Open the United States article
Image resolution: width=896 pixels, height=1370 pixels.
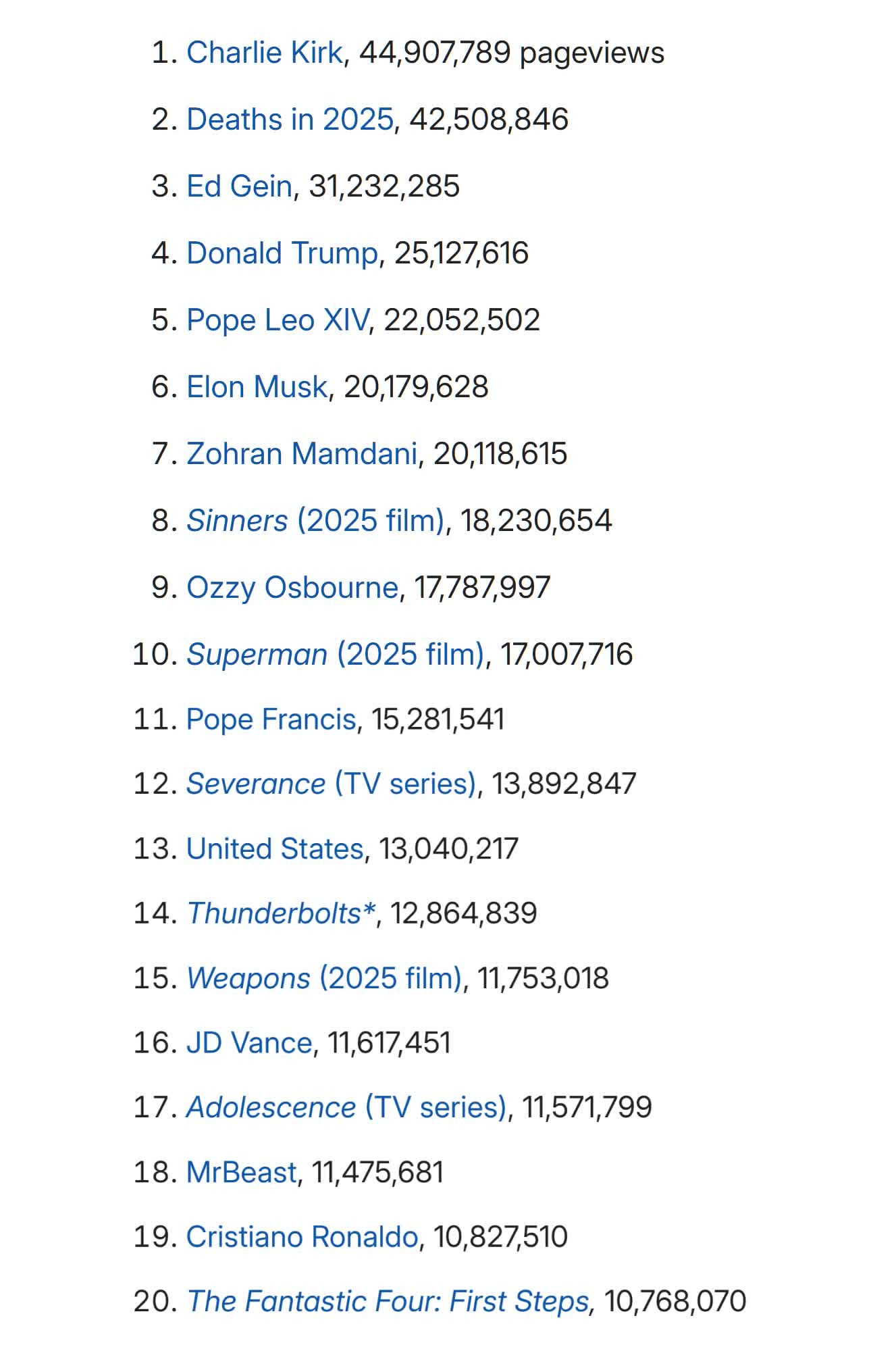pyautogui.click(x=275, y=849)
